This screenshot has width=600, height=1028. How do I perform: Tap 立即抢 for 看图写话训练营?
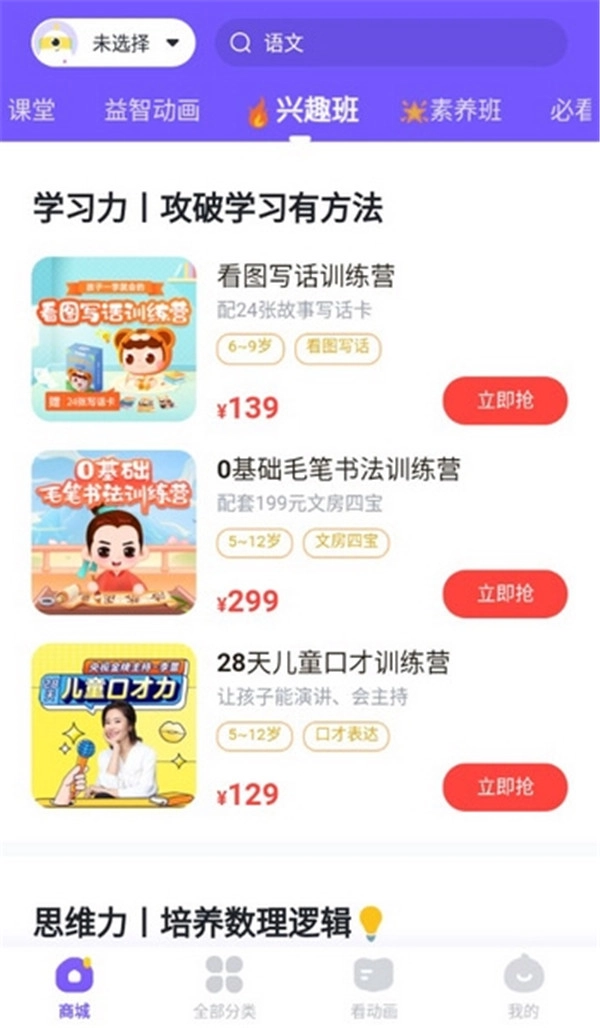(505, 401)
